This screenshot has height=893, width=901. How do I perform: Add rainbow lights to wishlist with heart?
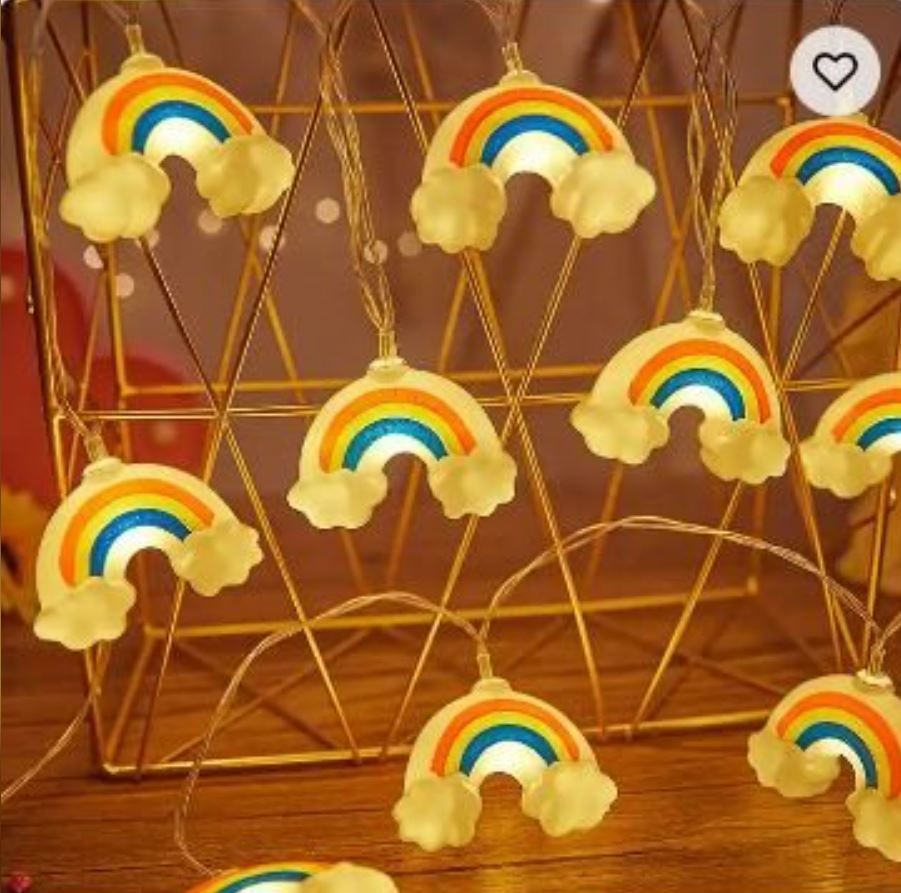pyautogui.click(x=835, y=71)
